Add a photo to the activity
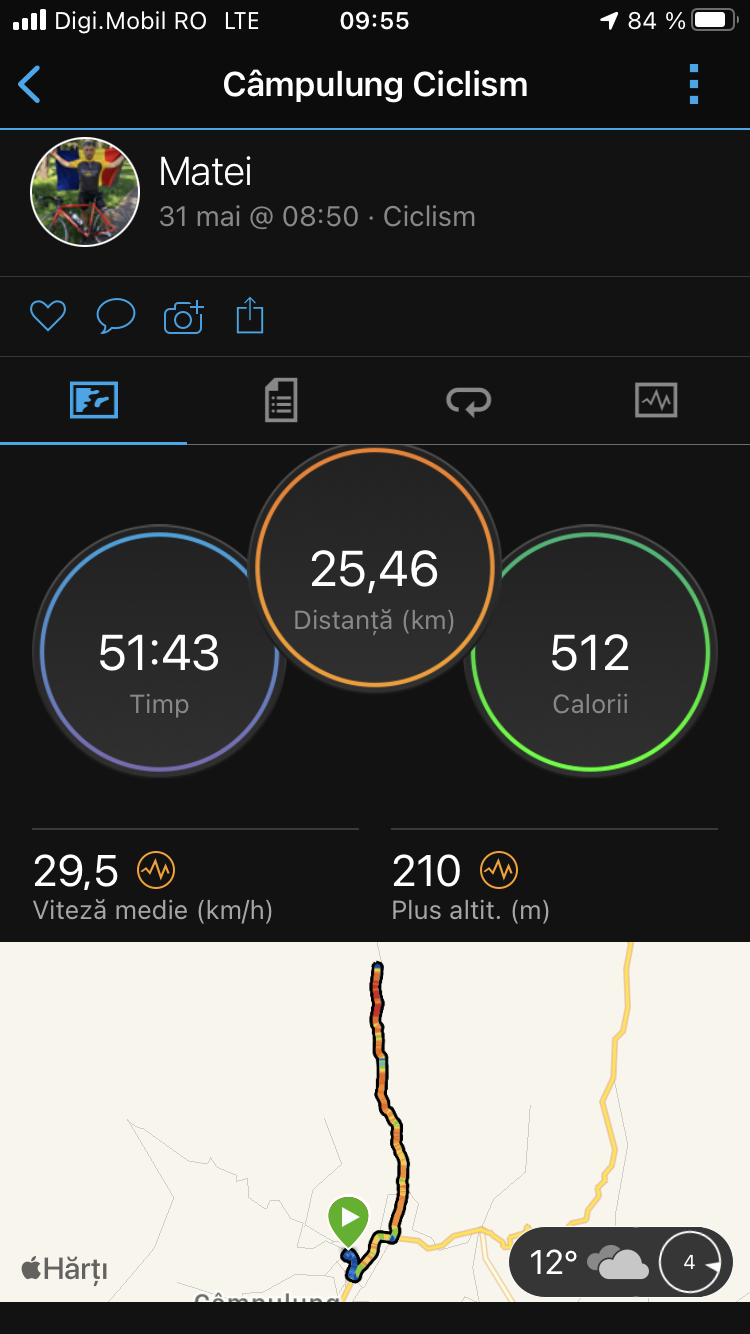 pyautogui.click(x=183, y=317)
